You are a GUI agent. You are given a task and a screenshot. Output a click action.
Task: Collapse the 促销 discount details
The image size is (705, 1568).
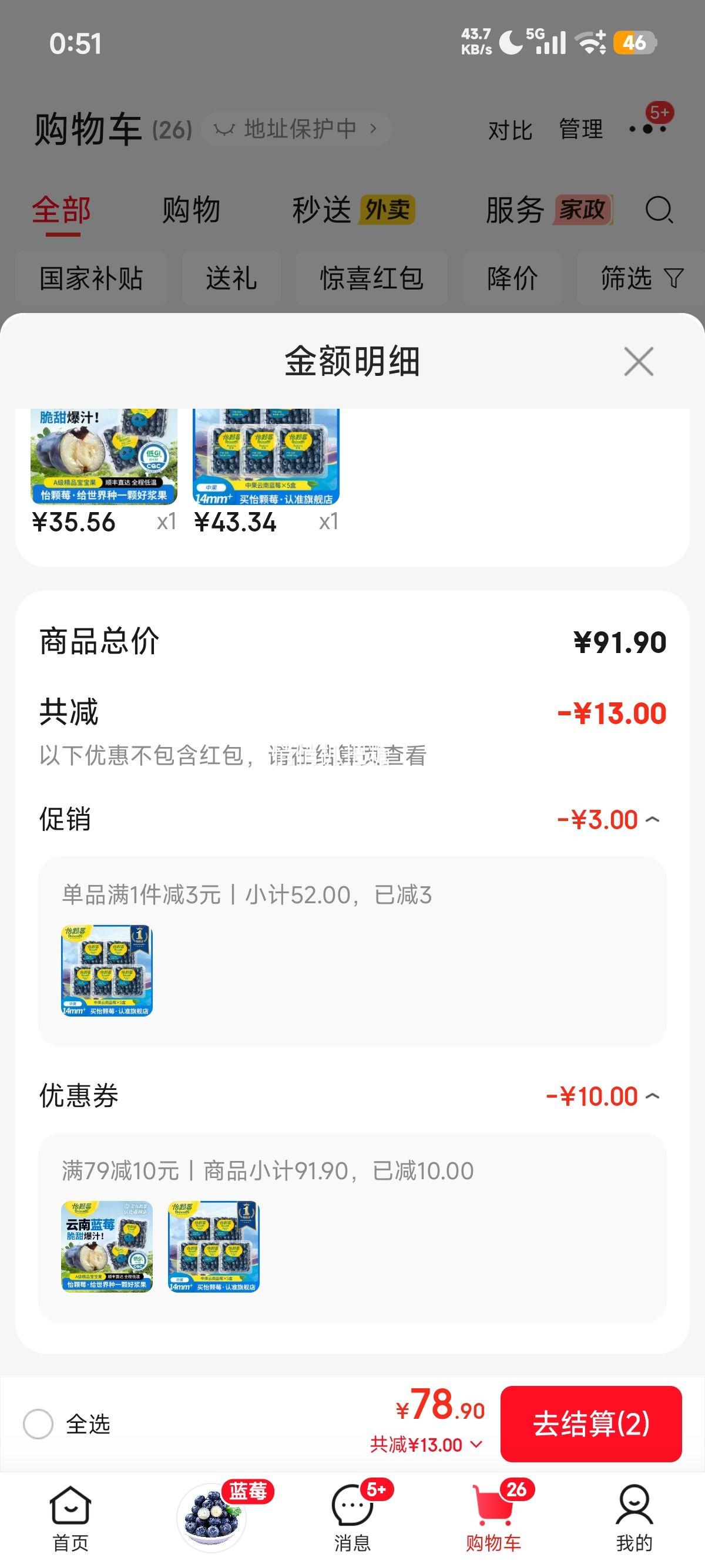point(652,819)
